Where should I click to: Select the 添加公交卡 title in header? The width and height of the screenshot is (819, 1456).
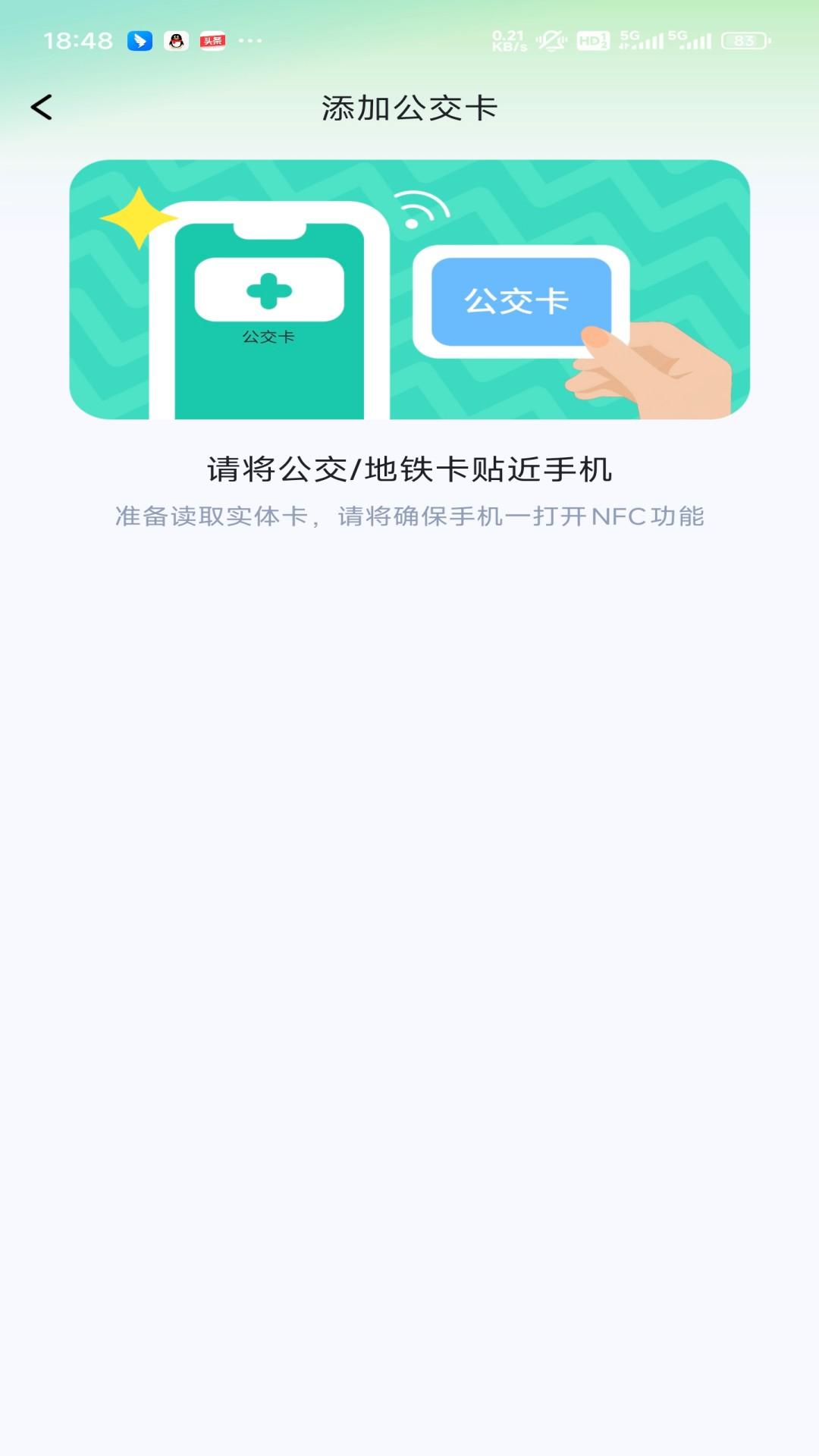409,107
